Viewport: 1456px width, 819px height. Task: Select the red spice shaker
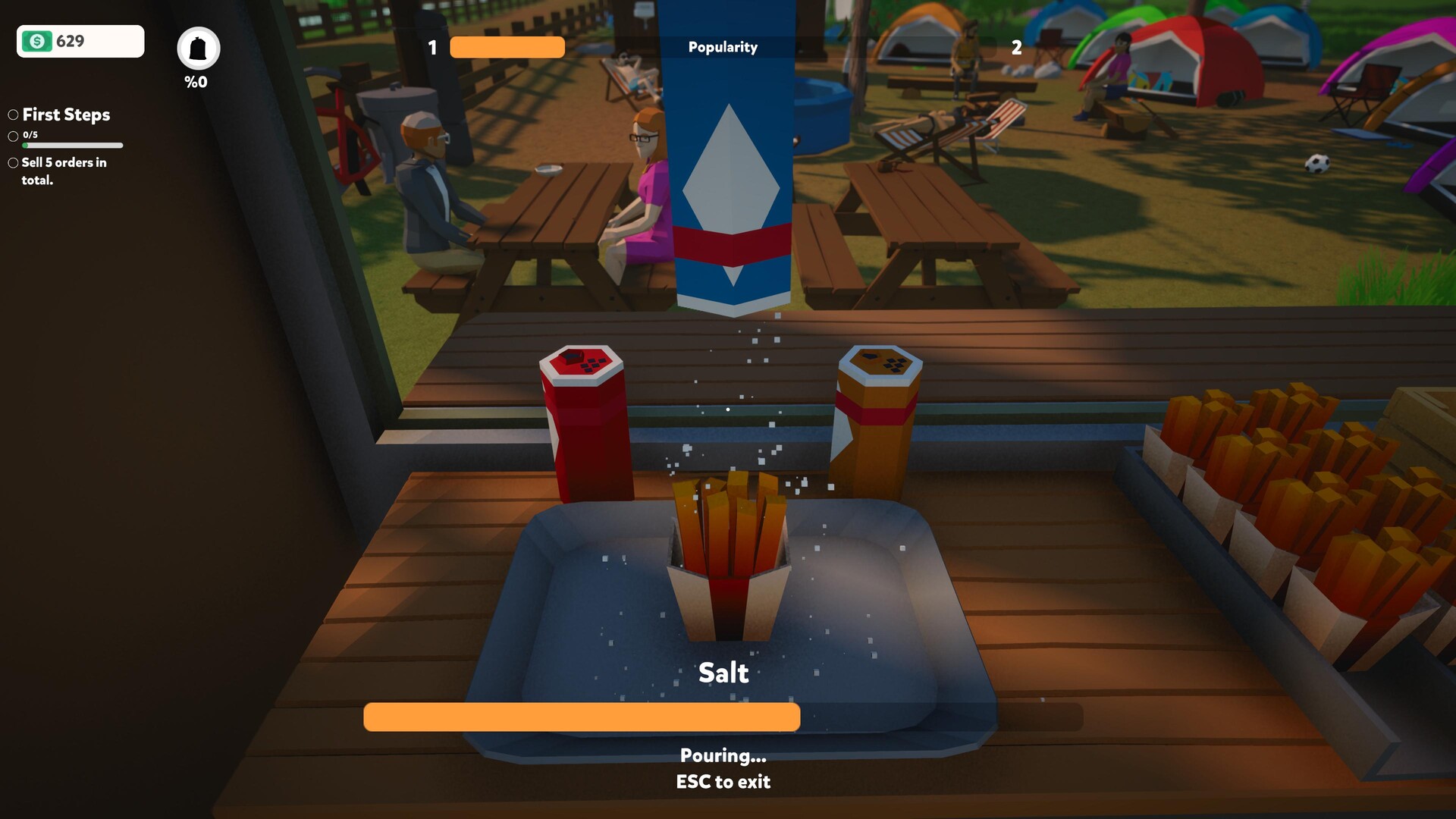coord(585,425)
